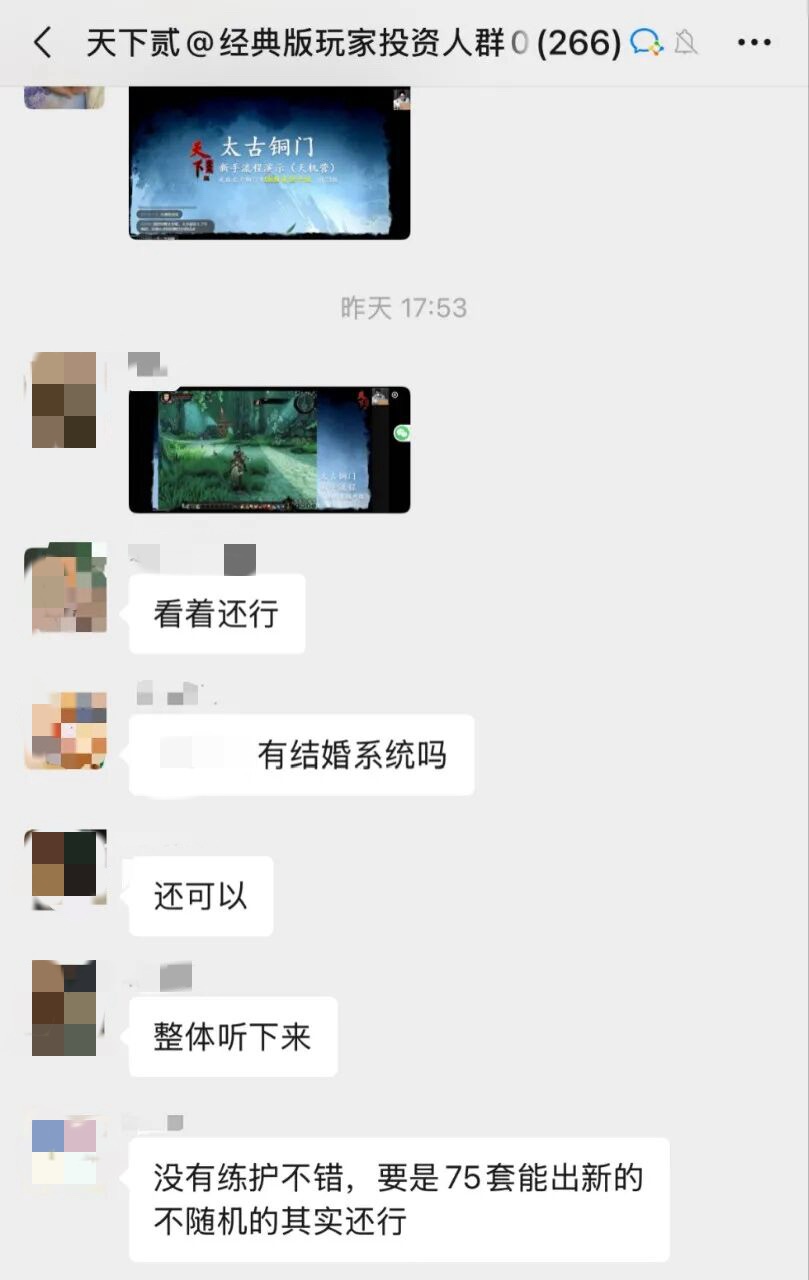Viewport: 809px width, 1280px height.
Task: Tap avatar of sender mentioning 75套
Action: tap(65, 1150)
